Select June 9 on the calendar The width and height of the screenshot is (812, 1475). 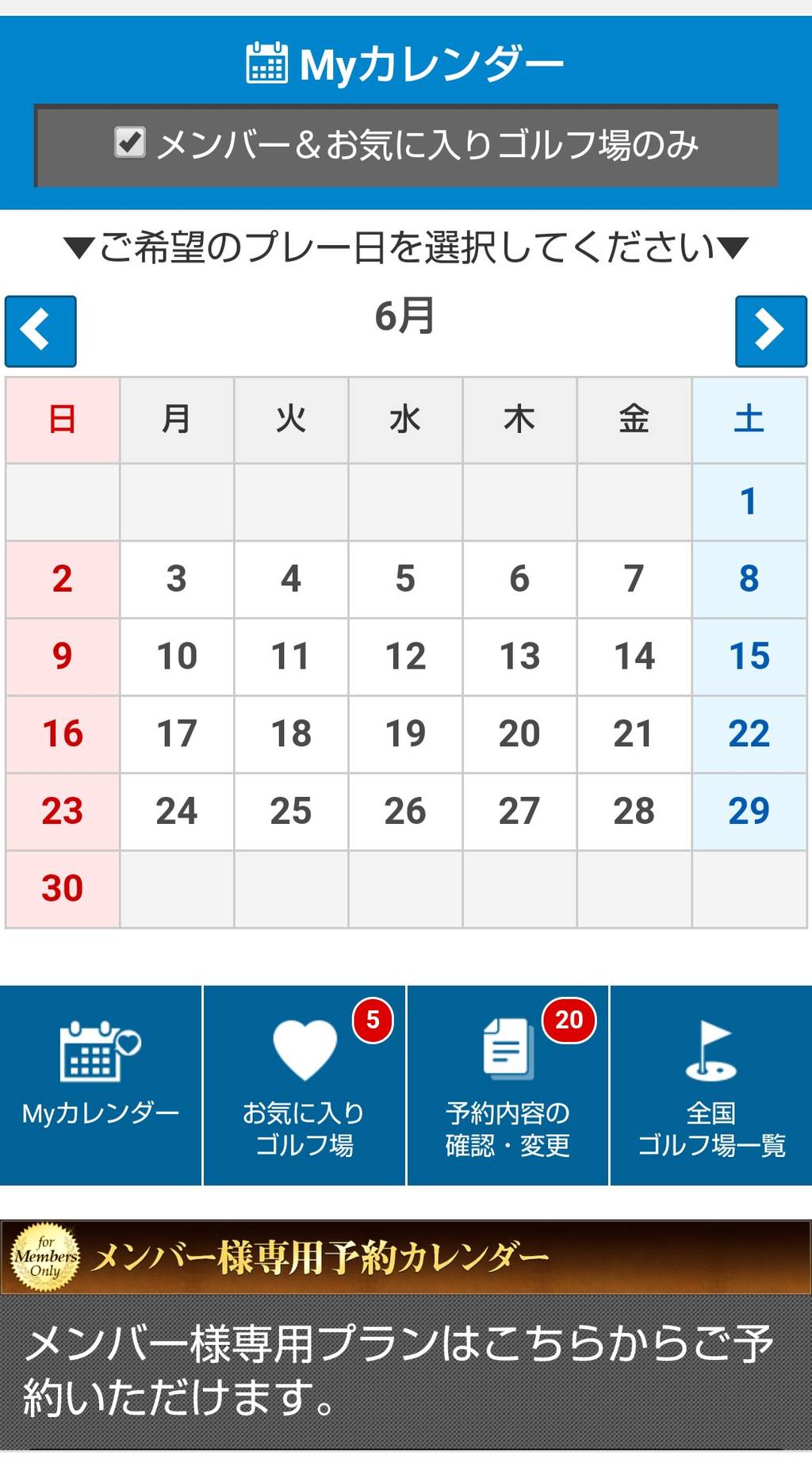click(63, 657)
